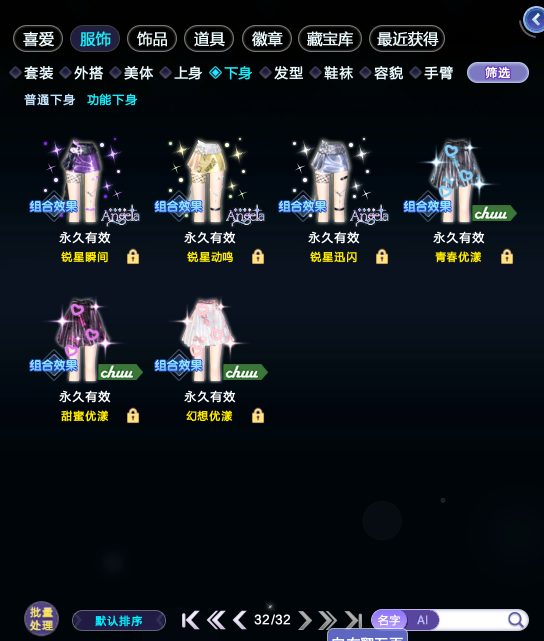Viewport: 544px width, 641px height.
Task: Switch to 普通下身 list
Action: tap(49, 100)
